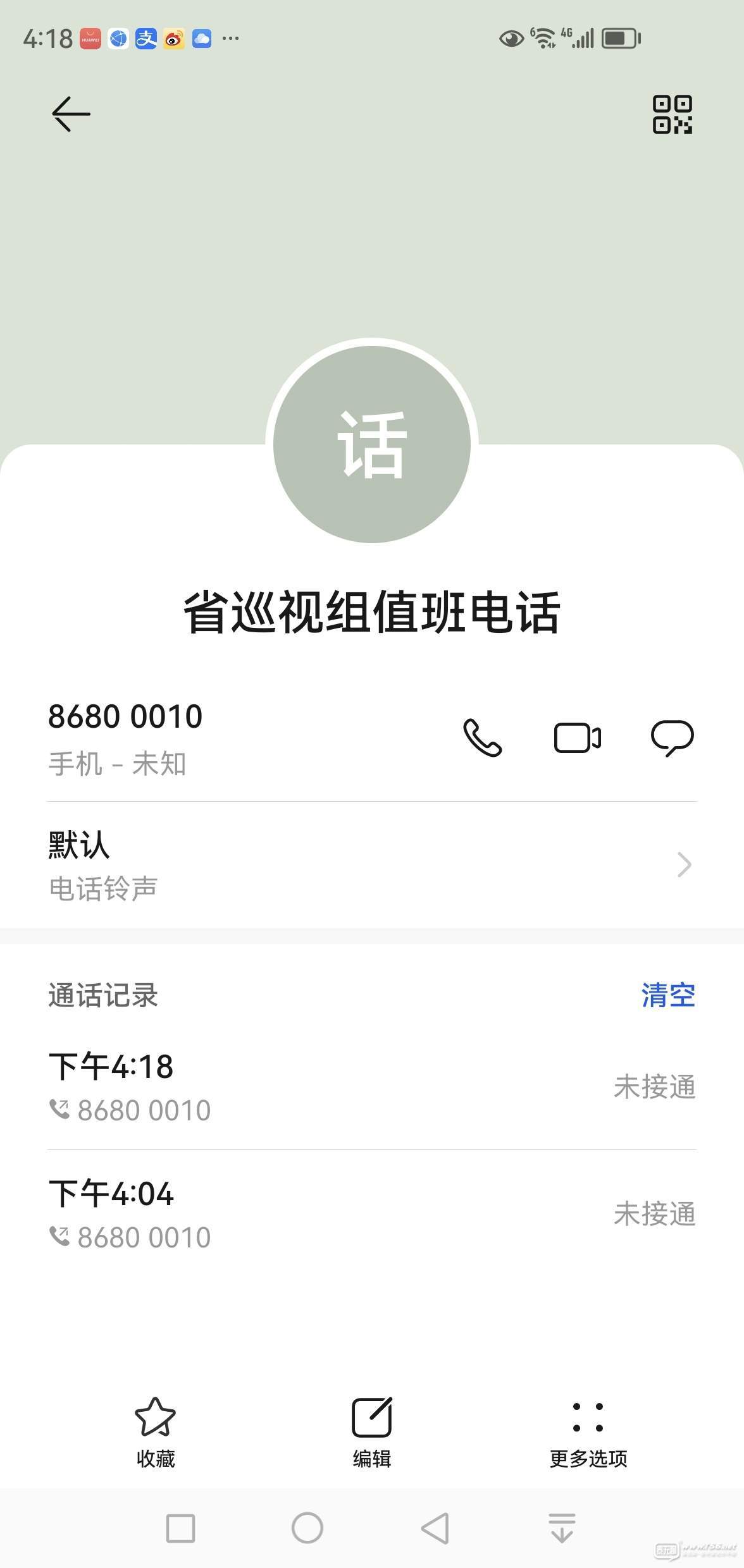Screen dimensions: 744x1568
Task: Send a message to this contact
Action: coord(673,738)
